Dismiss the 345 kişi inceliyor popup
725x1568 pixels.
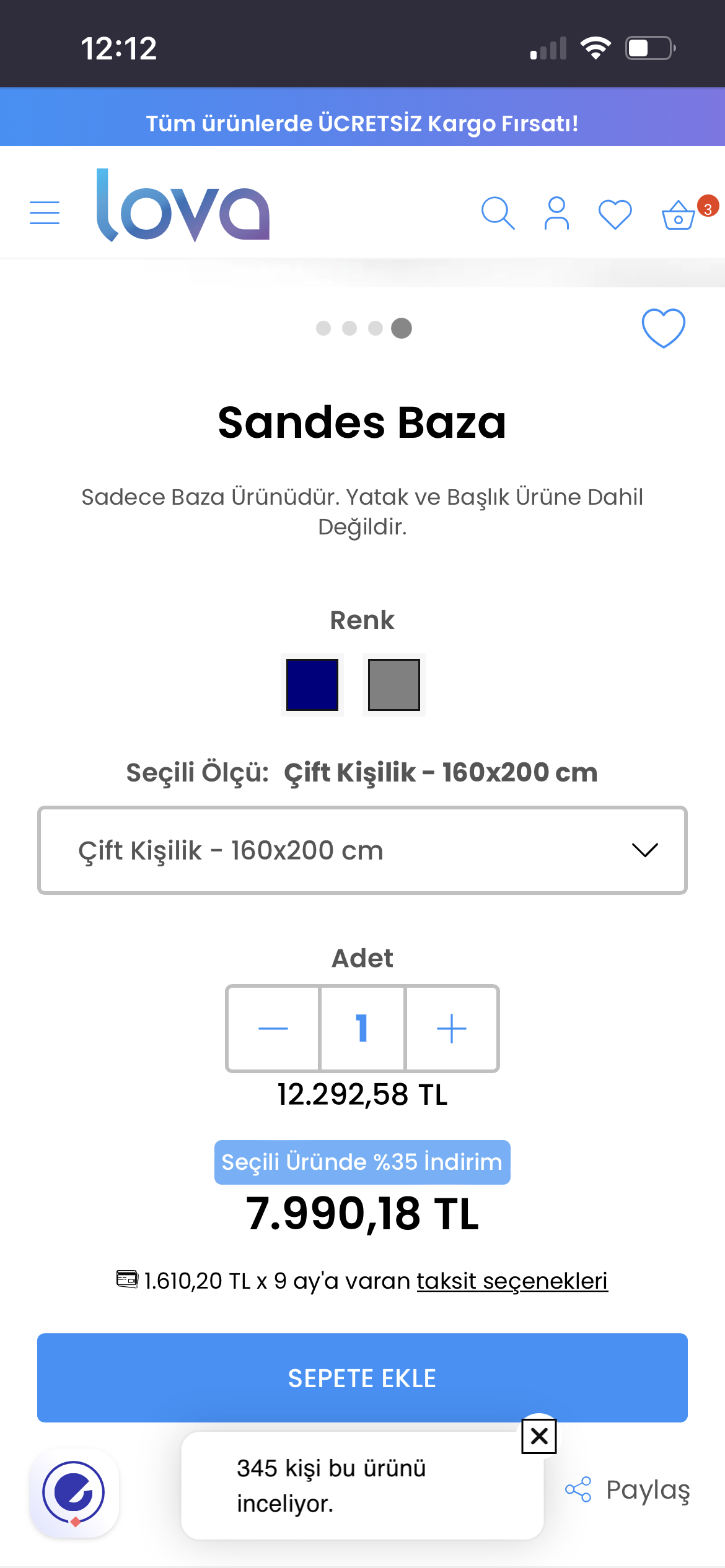(539, 1436)
